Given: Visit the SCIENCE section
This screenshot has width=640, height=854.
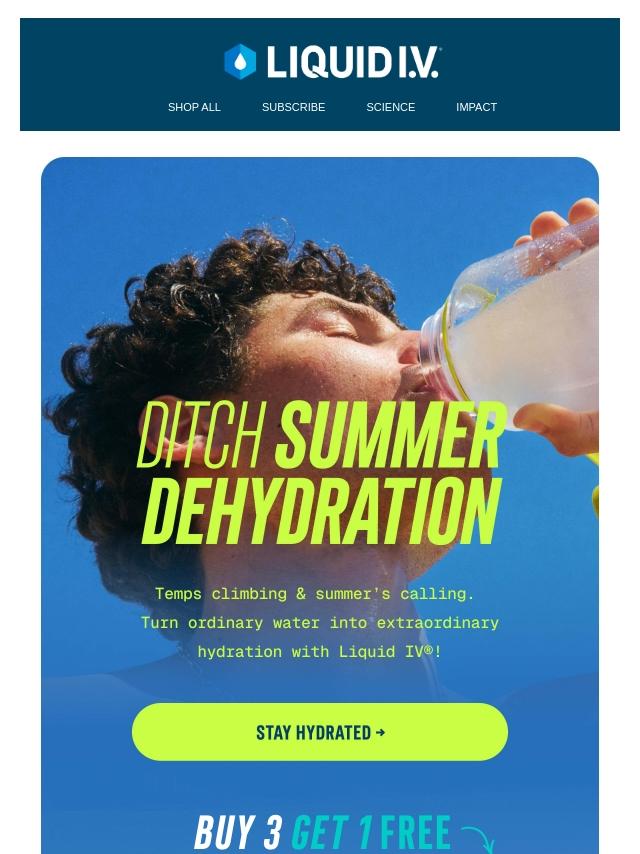Looking at the screenshot, I should click(x=390, y=107).
